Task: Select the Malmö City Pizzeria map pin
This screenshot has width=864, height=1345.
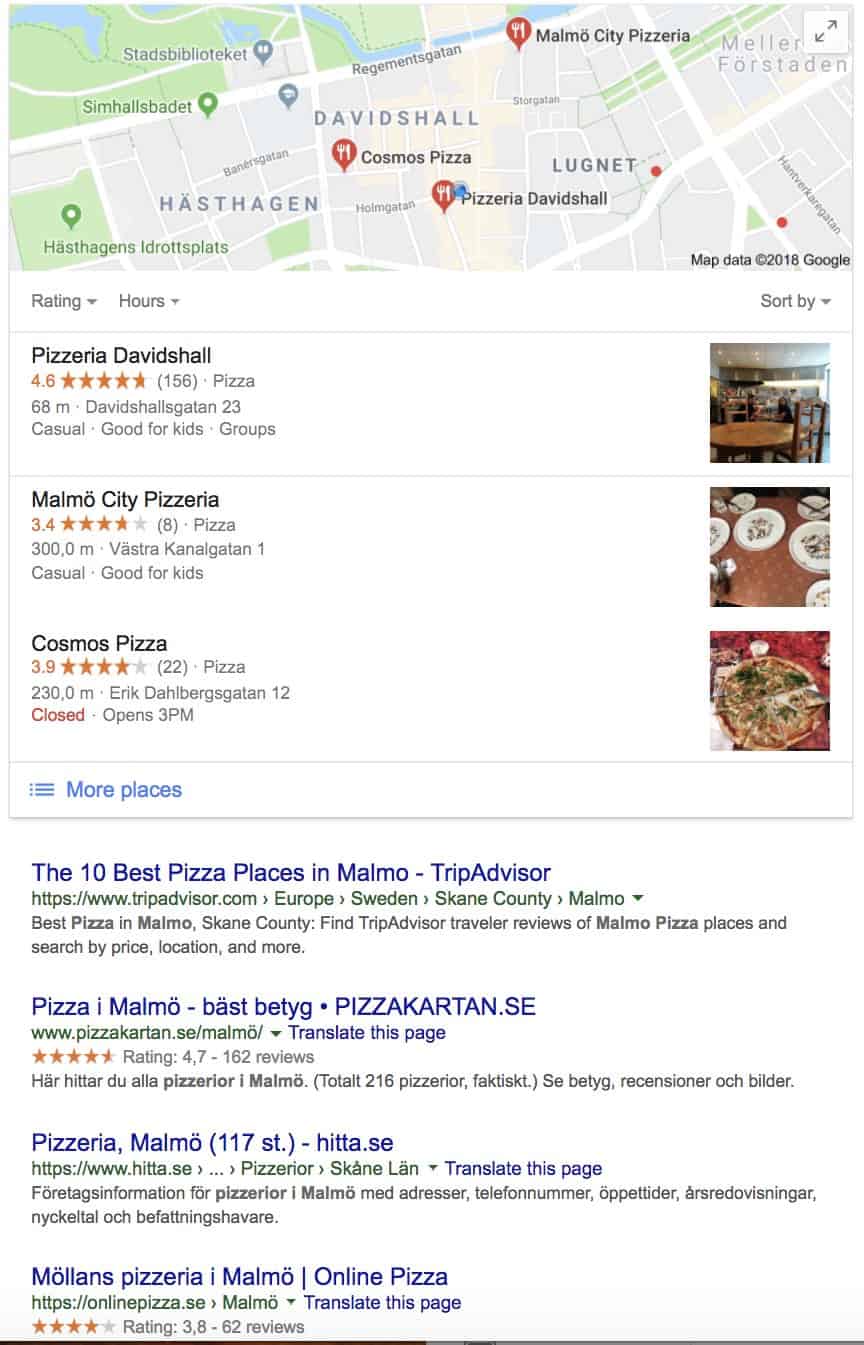Action: point(517,32)
